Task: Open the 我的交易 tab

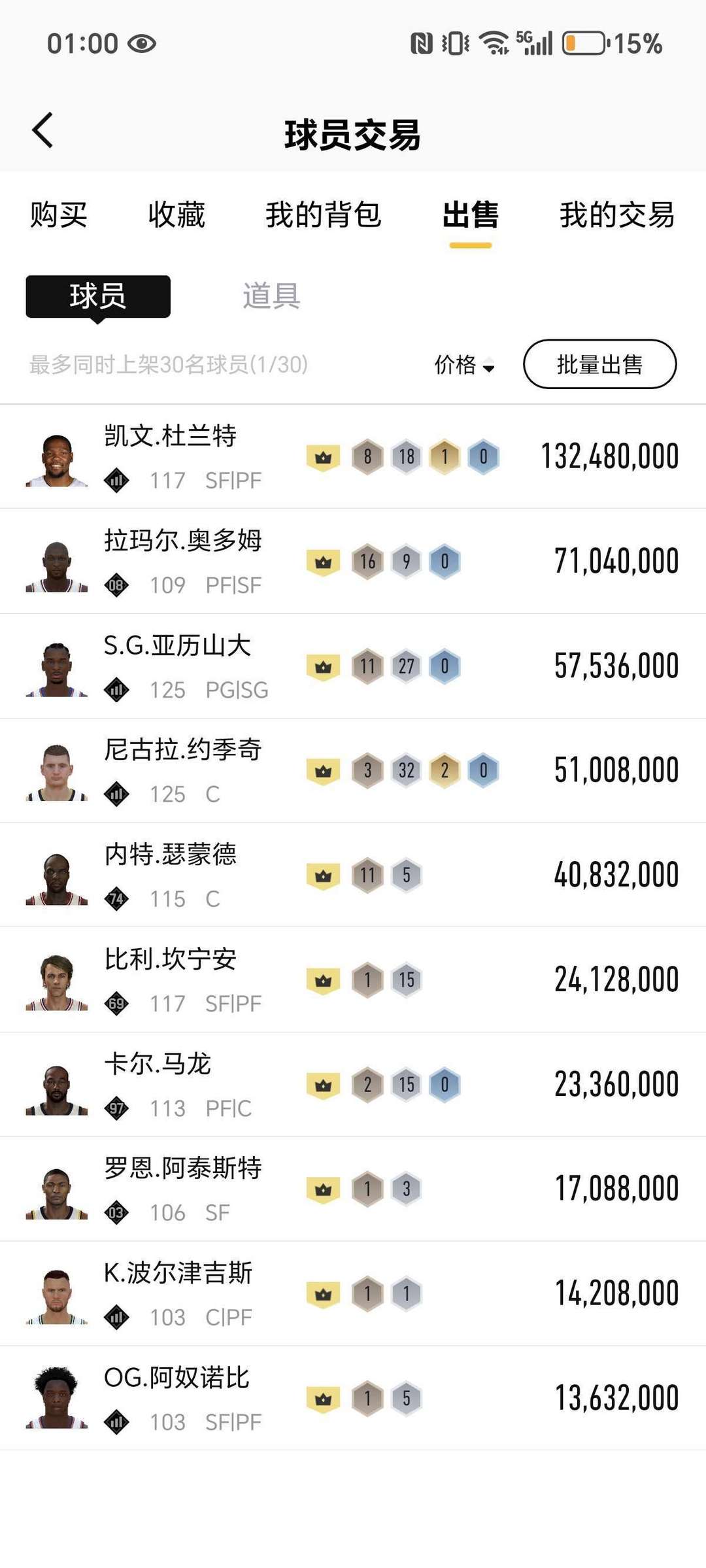Action: pyautogui.click(x=617, y=215)
